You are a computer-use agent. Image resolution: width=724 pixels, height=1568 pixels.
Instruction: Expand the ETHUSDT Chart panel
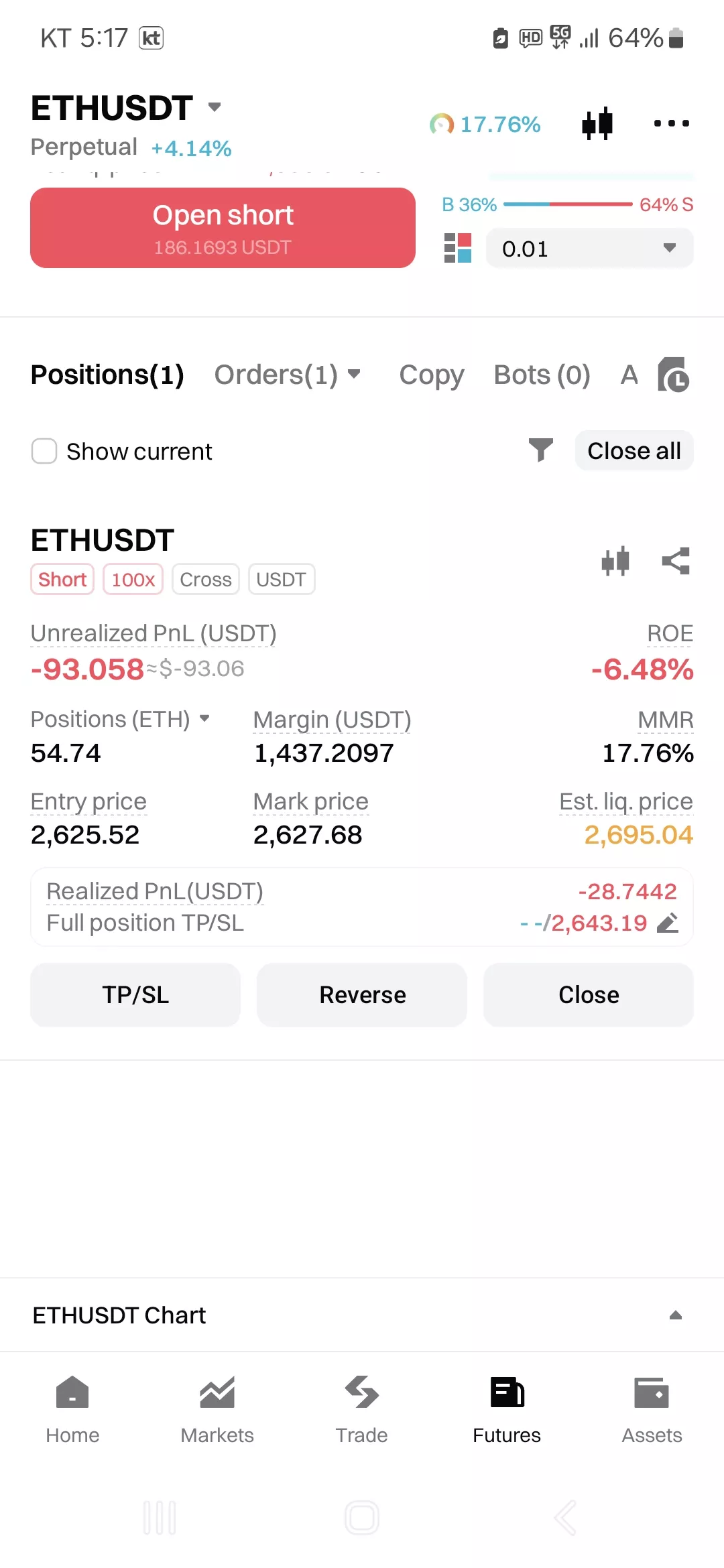point(362,1315)
